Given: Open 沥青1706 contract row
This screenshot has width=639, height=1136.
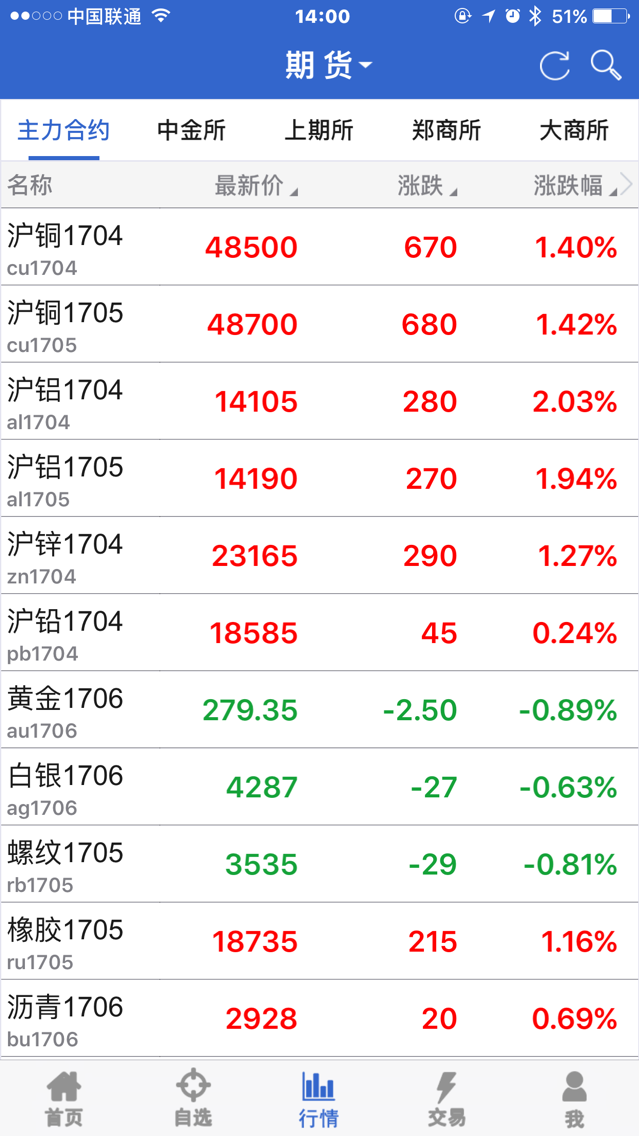Looking at the screenshot, I should [319, 1018].
